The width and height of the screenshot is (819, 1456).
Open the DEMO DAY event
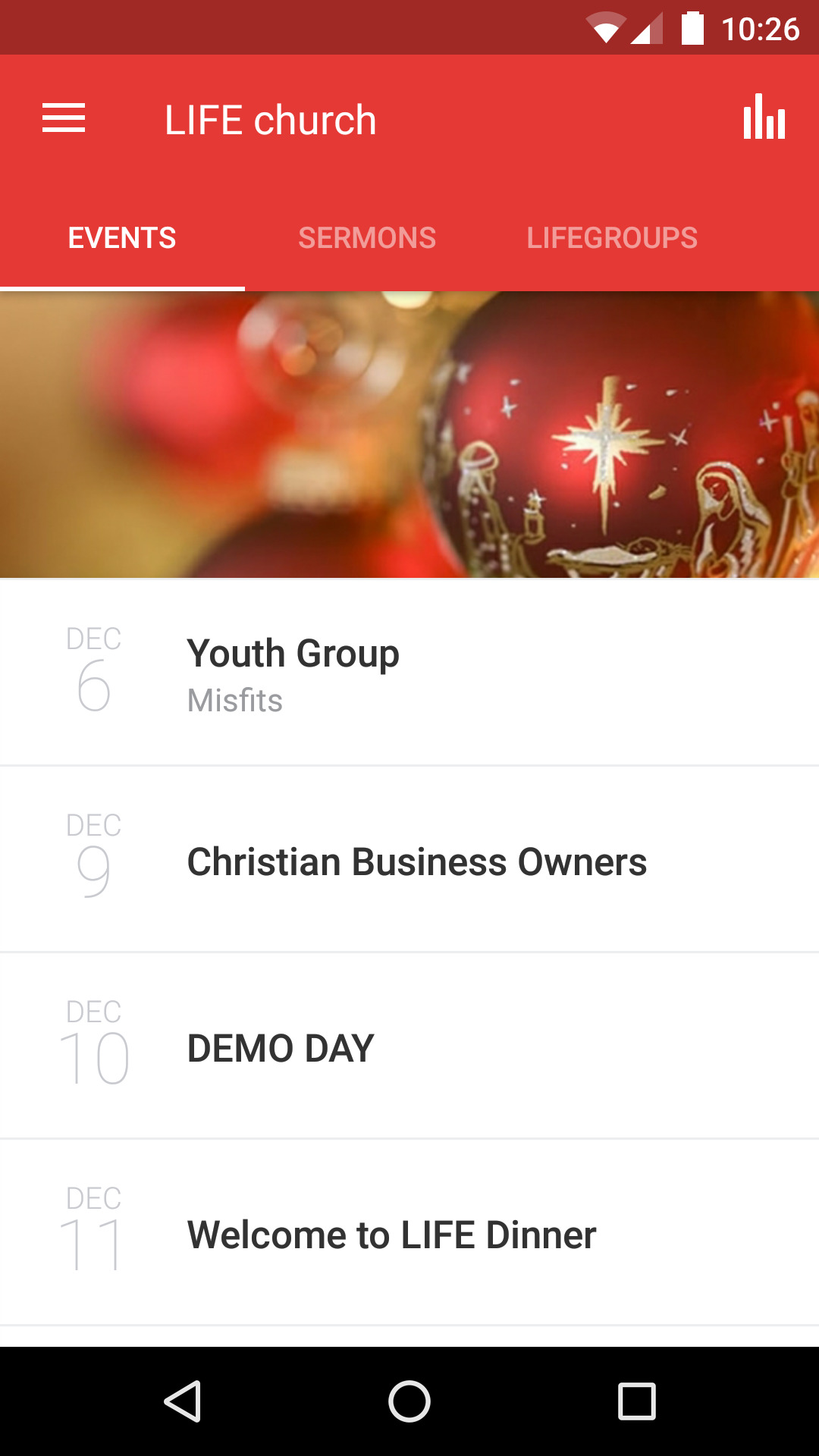[409, 1046]
